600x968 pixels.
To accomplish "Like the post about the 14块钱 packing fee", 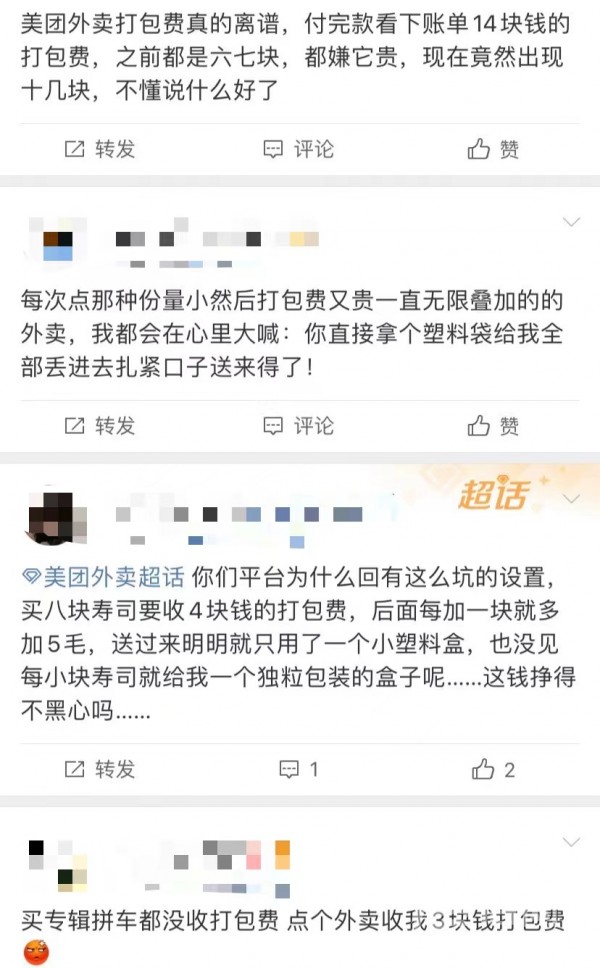I will click(494, 150).
